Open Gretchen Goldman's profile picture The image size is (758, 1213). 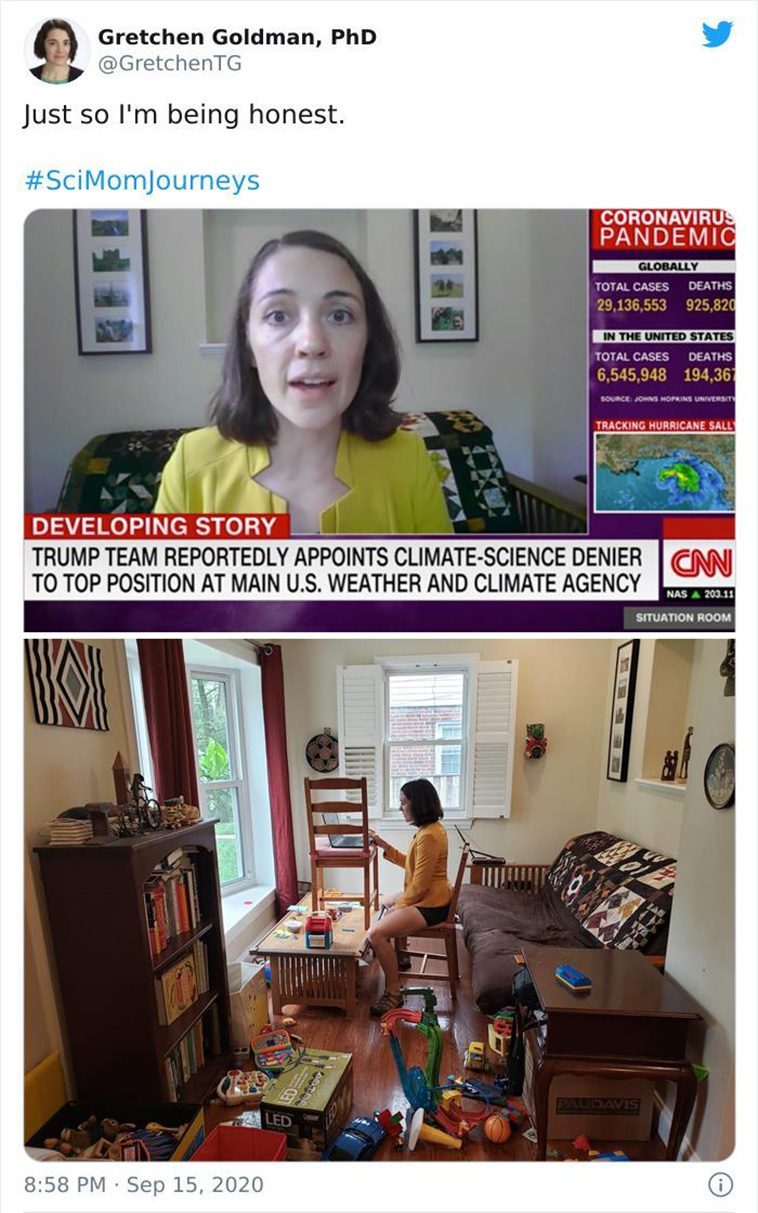(56, 50)
